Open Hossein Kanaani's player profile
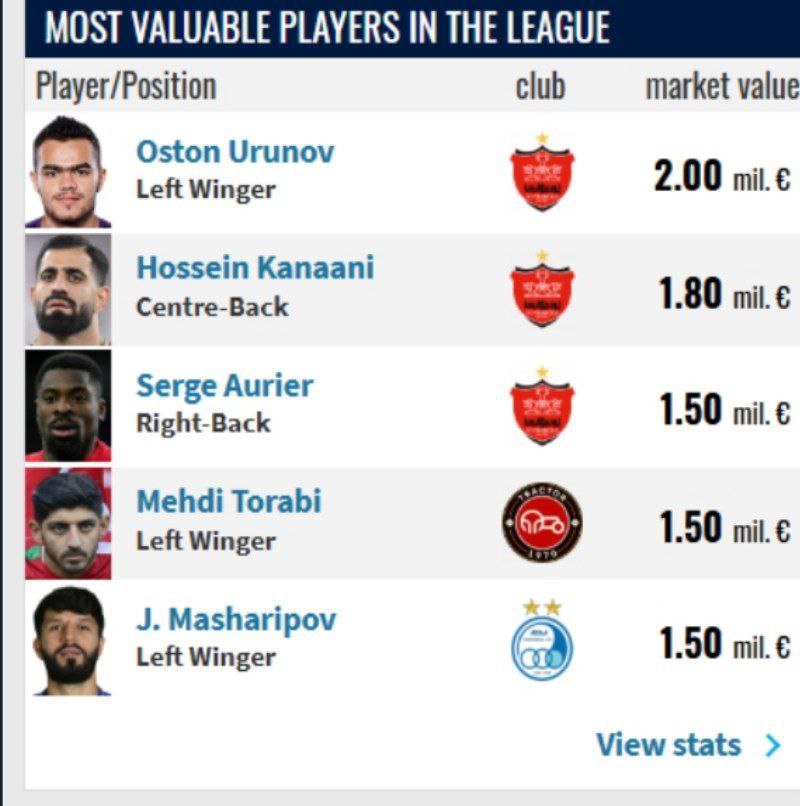Screen dimensions: 800x806 [x=255, y=268]
